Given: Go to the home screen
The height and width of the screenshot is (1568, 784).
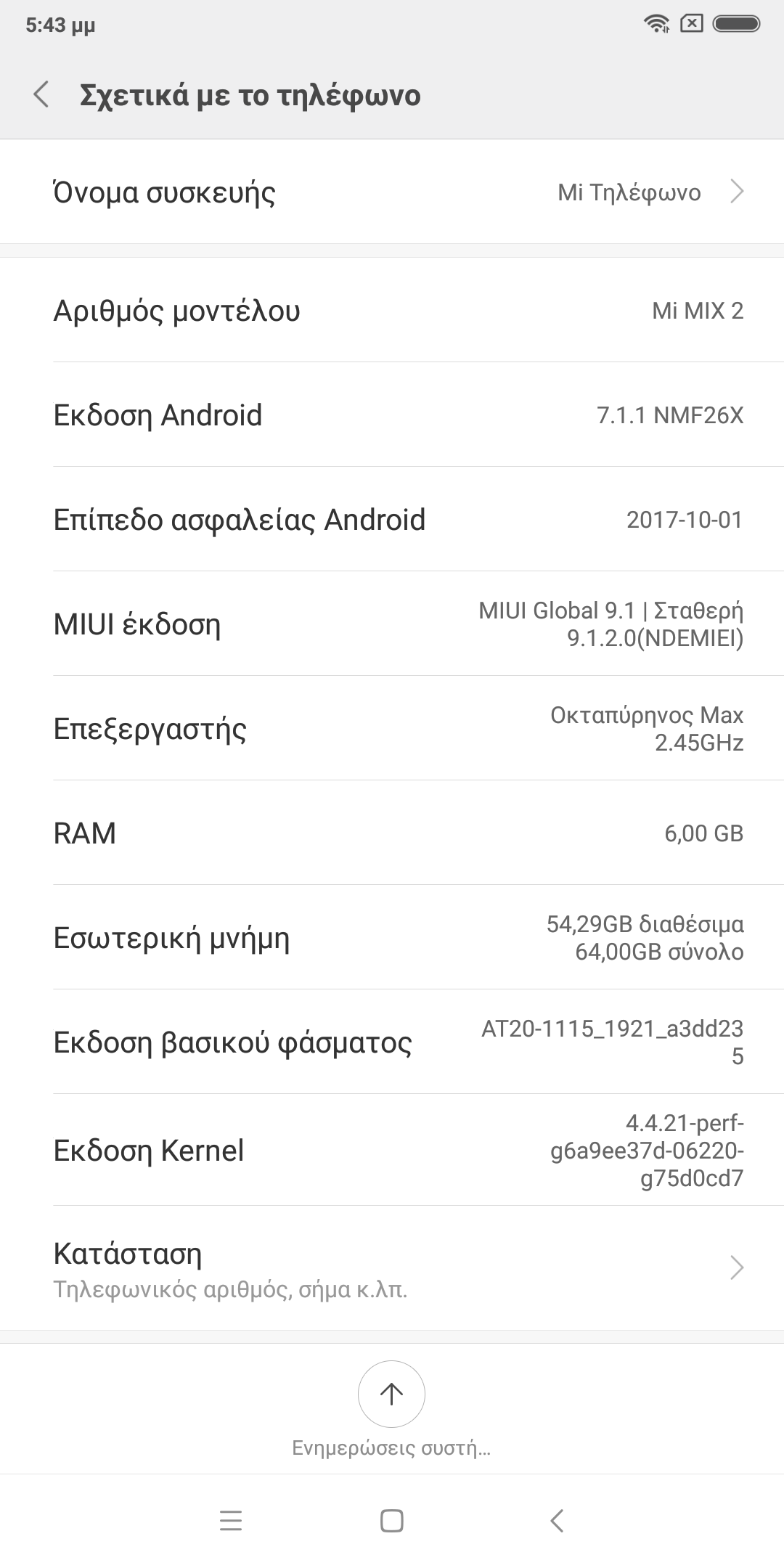Looking at the screenshot, I should pyautogui.click(x=392, y=1521).
